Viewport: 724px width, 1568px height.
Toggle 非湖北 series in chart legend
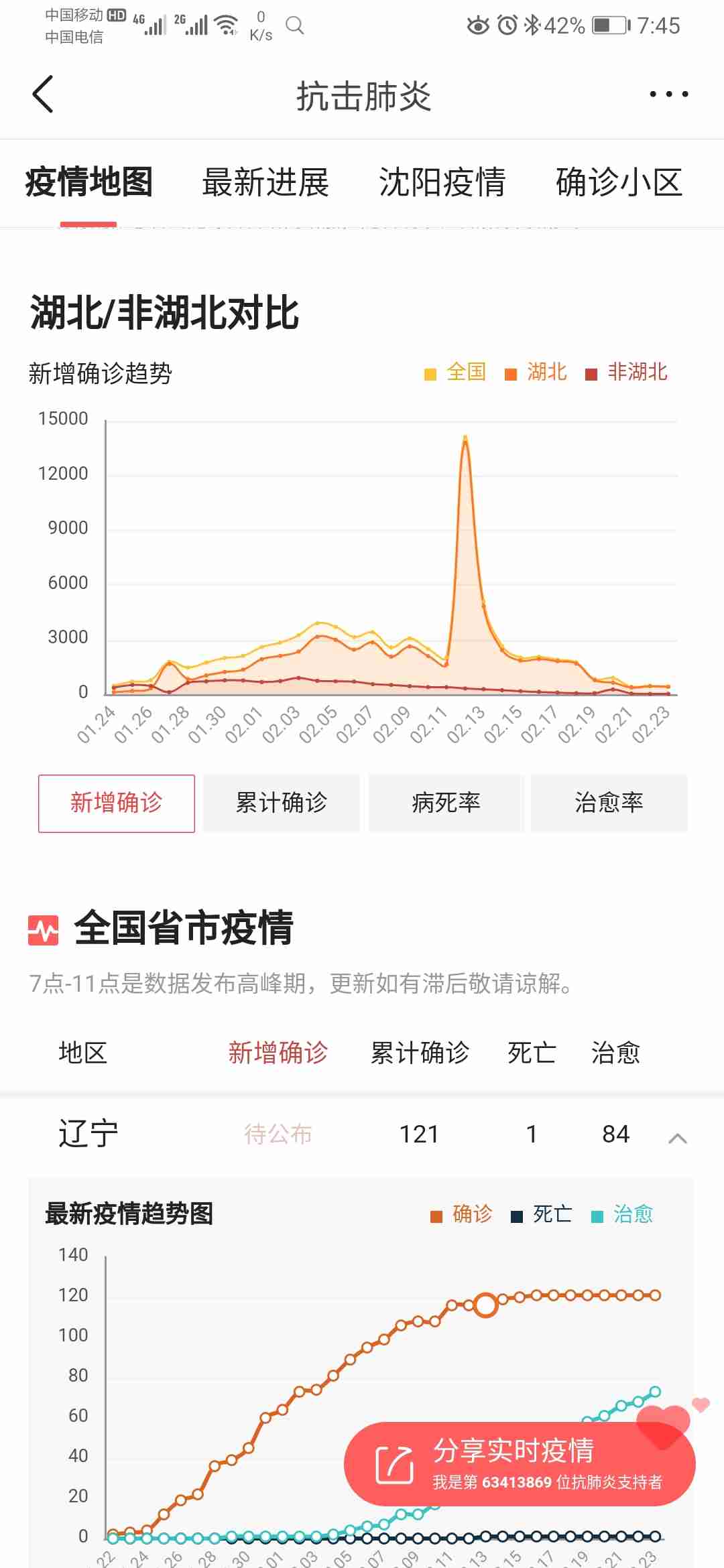tap(627, 372)
